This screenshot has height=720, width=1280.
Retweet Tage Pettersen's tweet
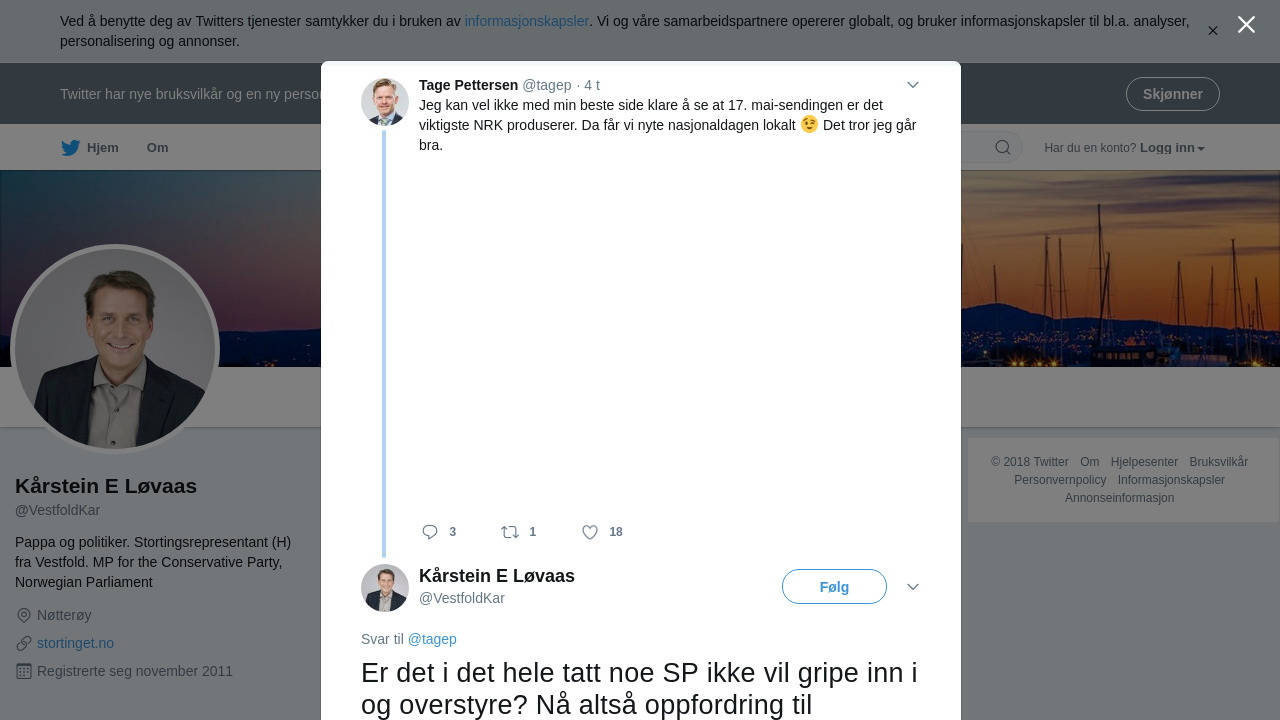pyautogui.click(x=510, y=532)
